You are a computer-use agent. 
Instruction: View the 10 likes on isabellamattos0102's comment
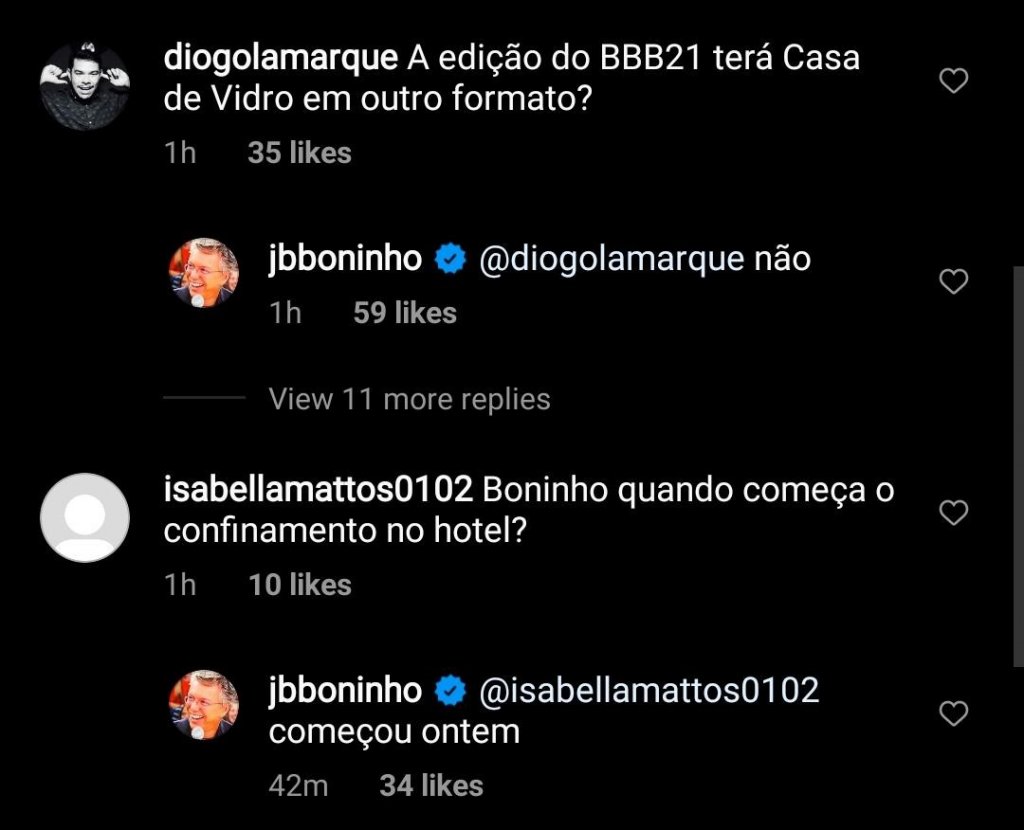click(299, 584)
